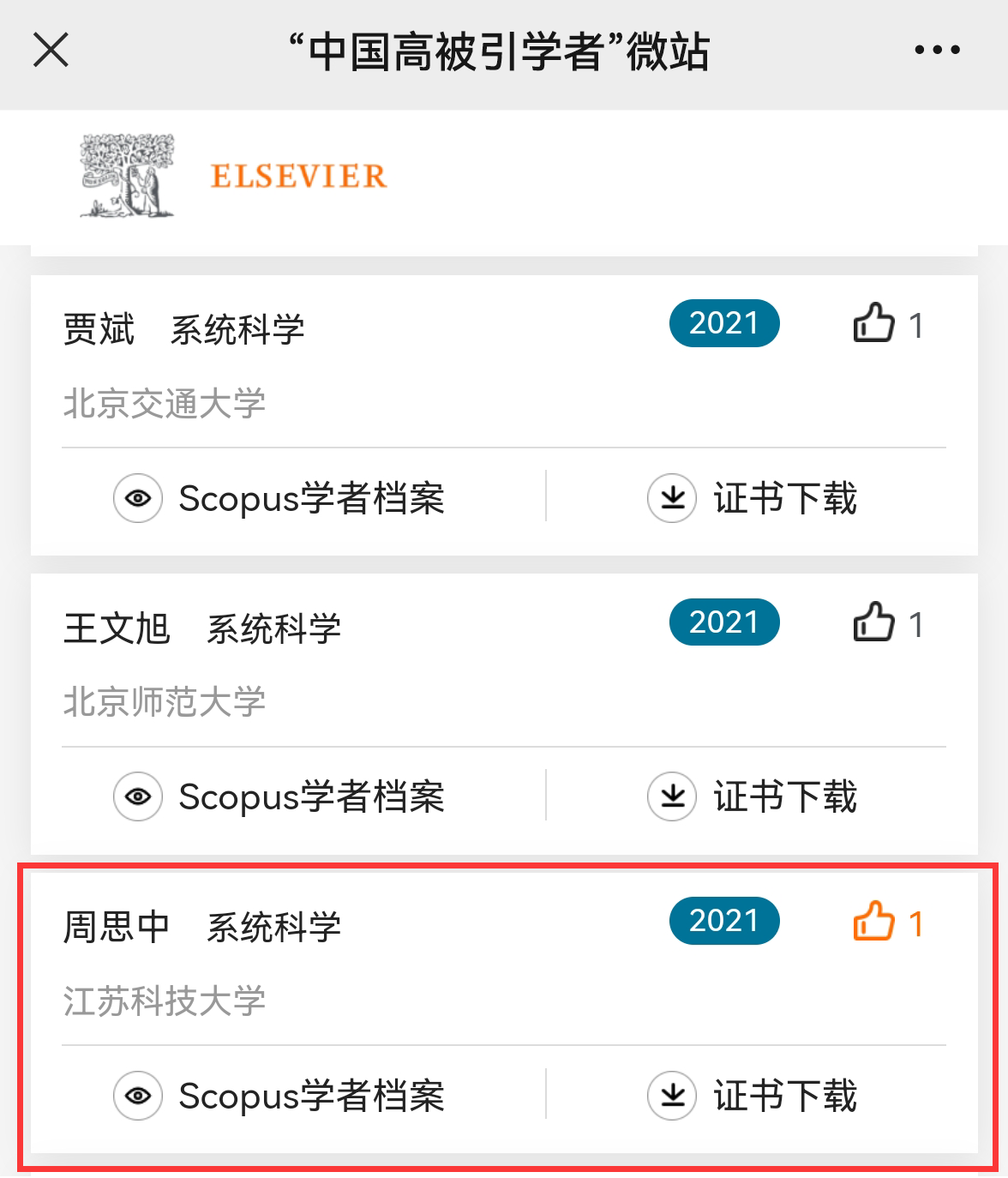Screen dimensions: 1008x1178
Task: Open the three-dot overflow menu
Action: [936, 50]
